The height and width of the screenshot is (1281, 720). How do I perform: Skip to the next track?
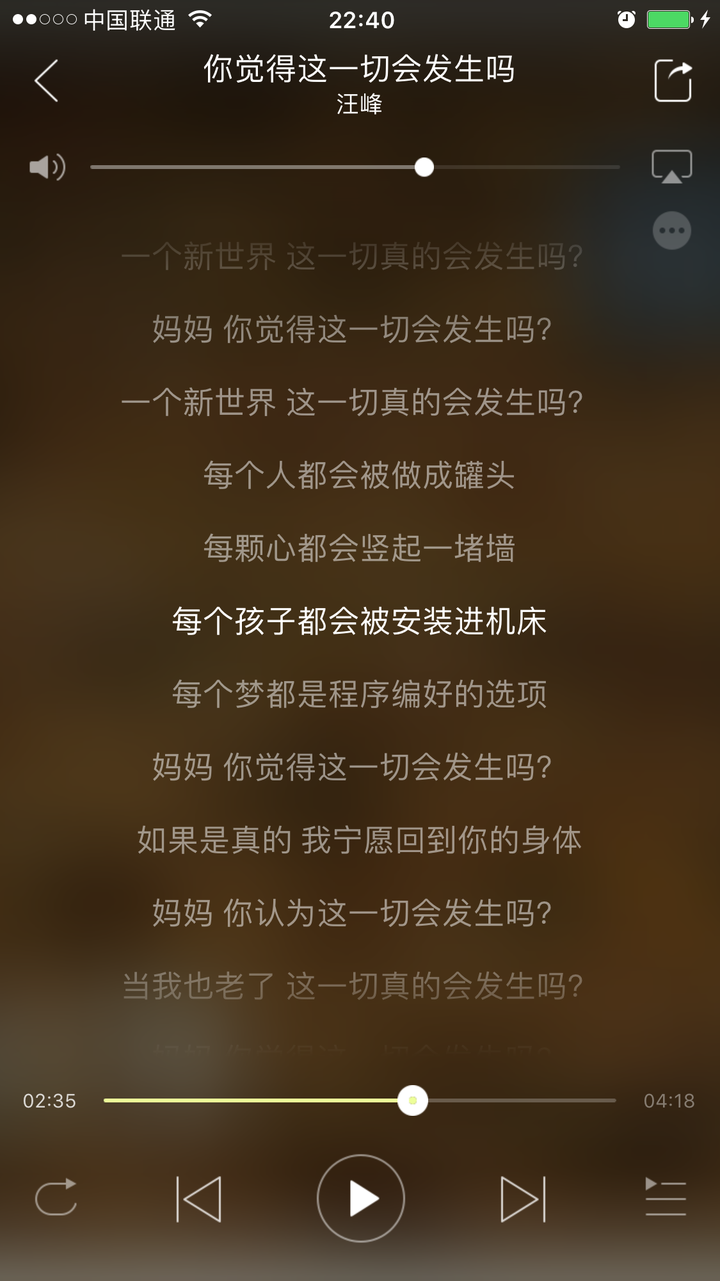522,1197
